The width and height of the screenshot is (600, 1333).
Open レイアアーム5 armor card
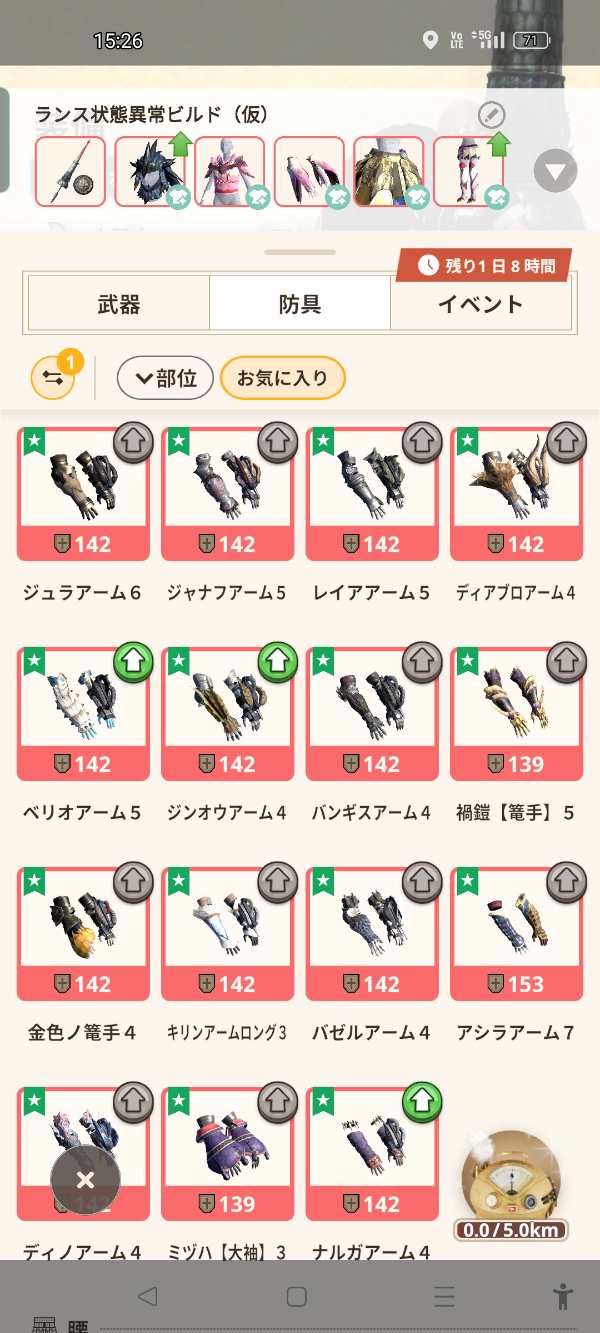372,494
